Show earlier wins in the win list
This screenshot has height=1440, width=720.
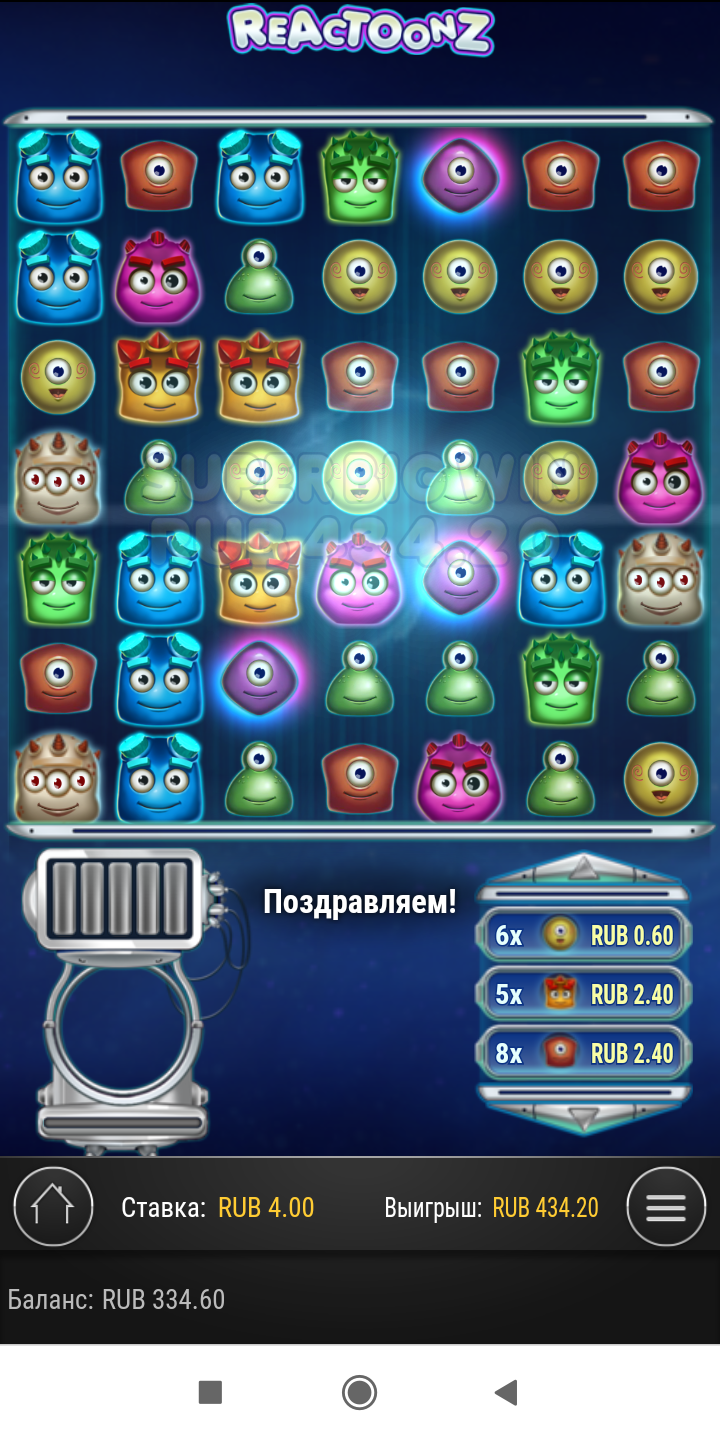point(583,868)
